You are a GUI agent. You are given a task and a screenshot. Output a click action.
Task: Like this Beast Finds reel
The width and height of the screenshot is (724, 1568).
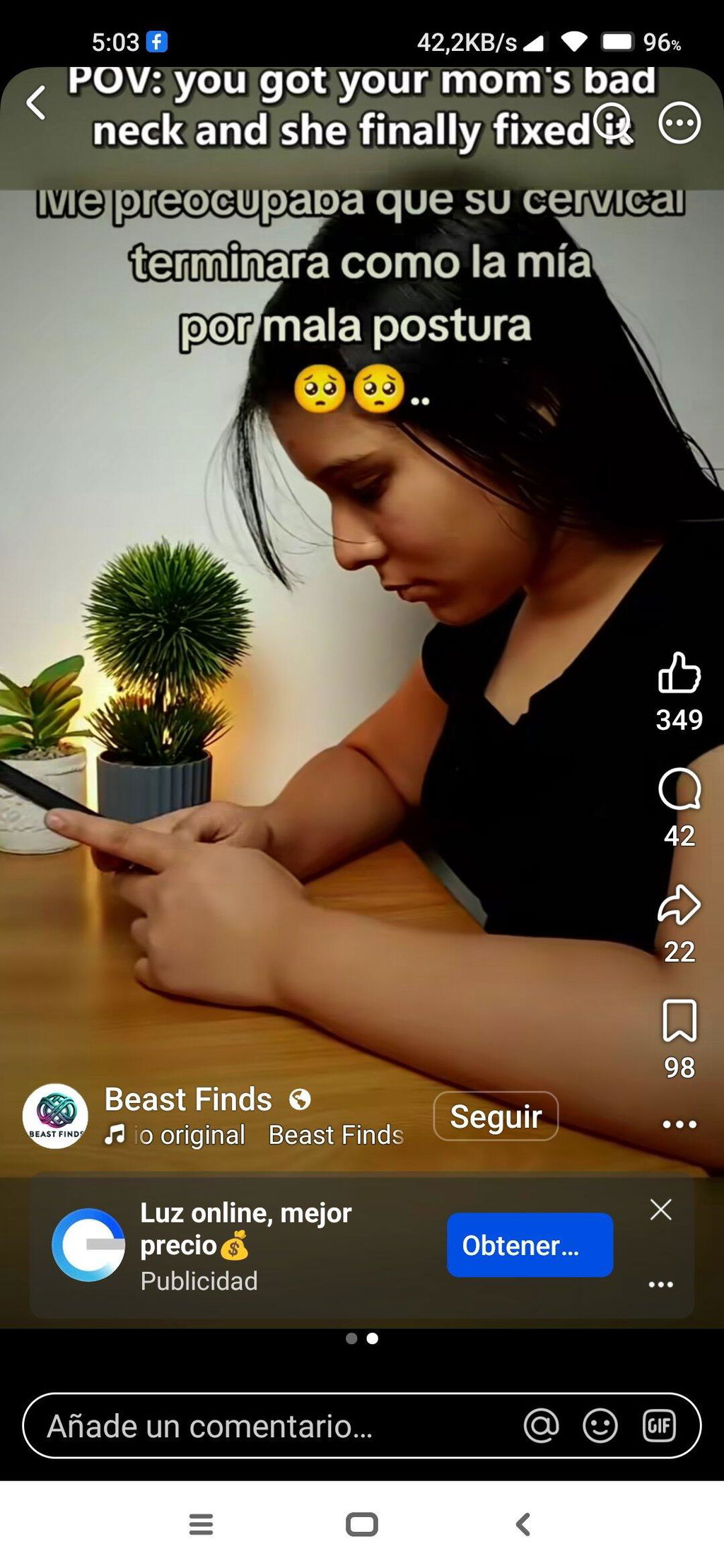[x=679, y=672]
